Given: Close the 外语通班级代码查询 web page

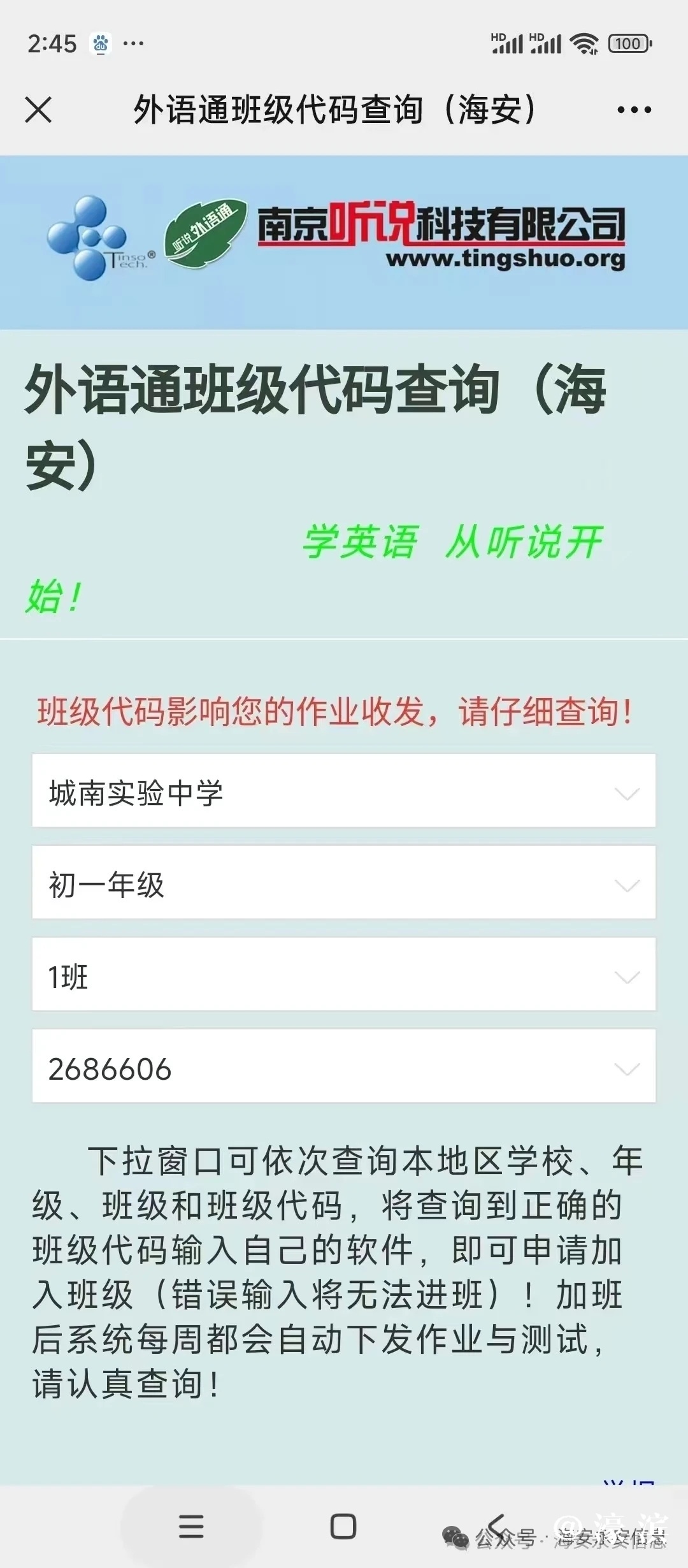Looking at the screenshot, I should (39, 110).
